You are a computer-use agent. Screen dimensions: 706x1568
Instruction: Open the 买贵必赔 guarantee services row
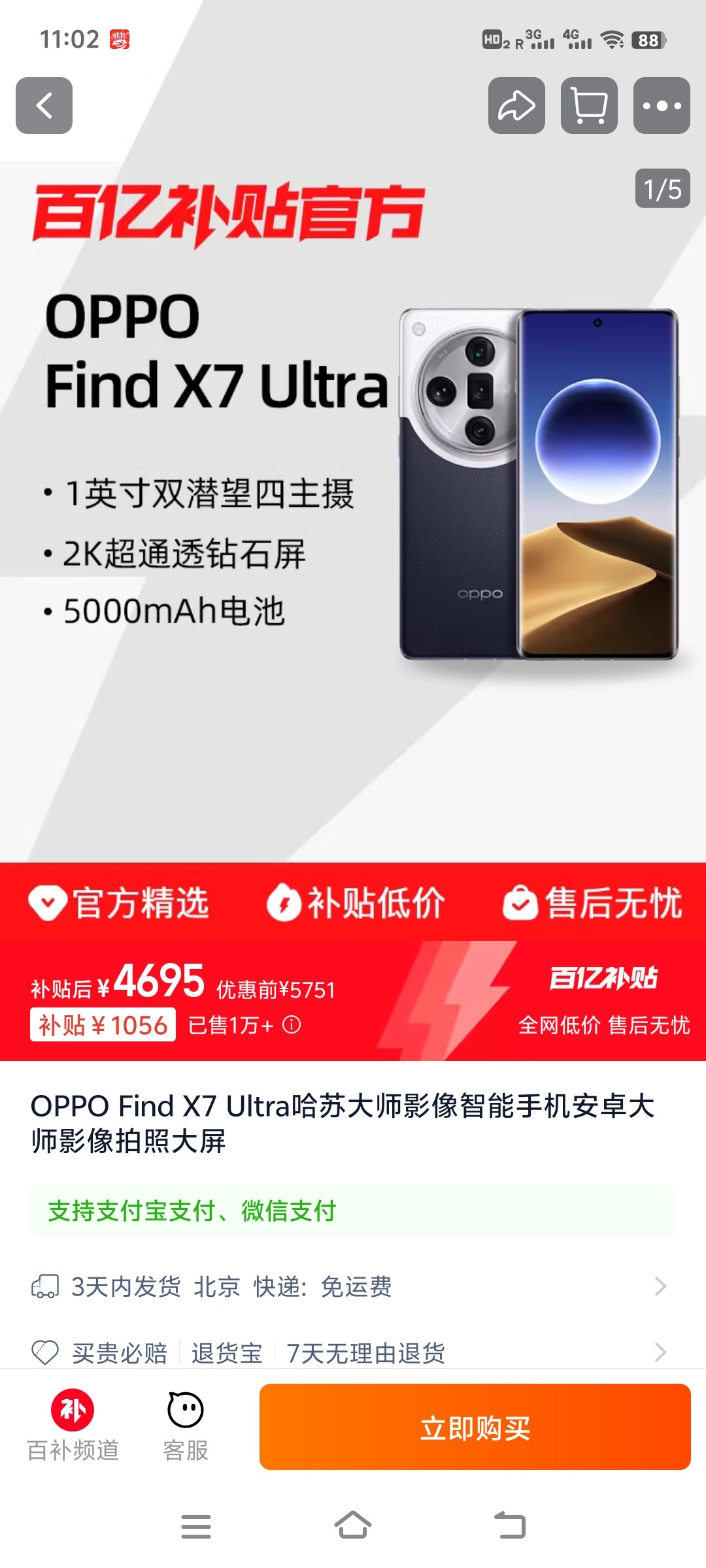click(353, 1352)
